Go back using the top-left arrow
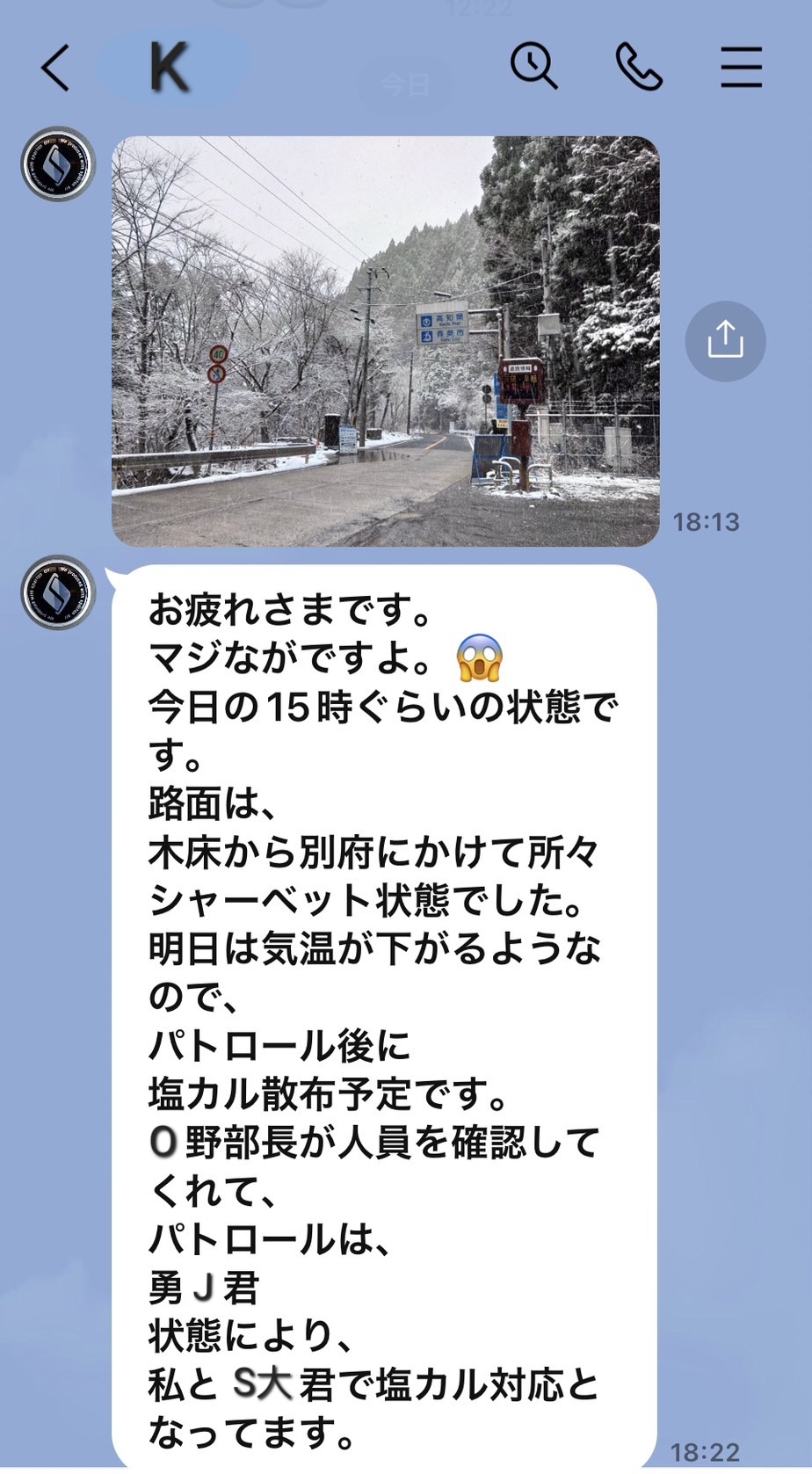The height and width of the screenshot is (1474, 812). click(54, 68)
